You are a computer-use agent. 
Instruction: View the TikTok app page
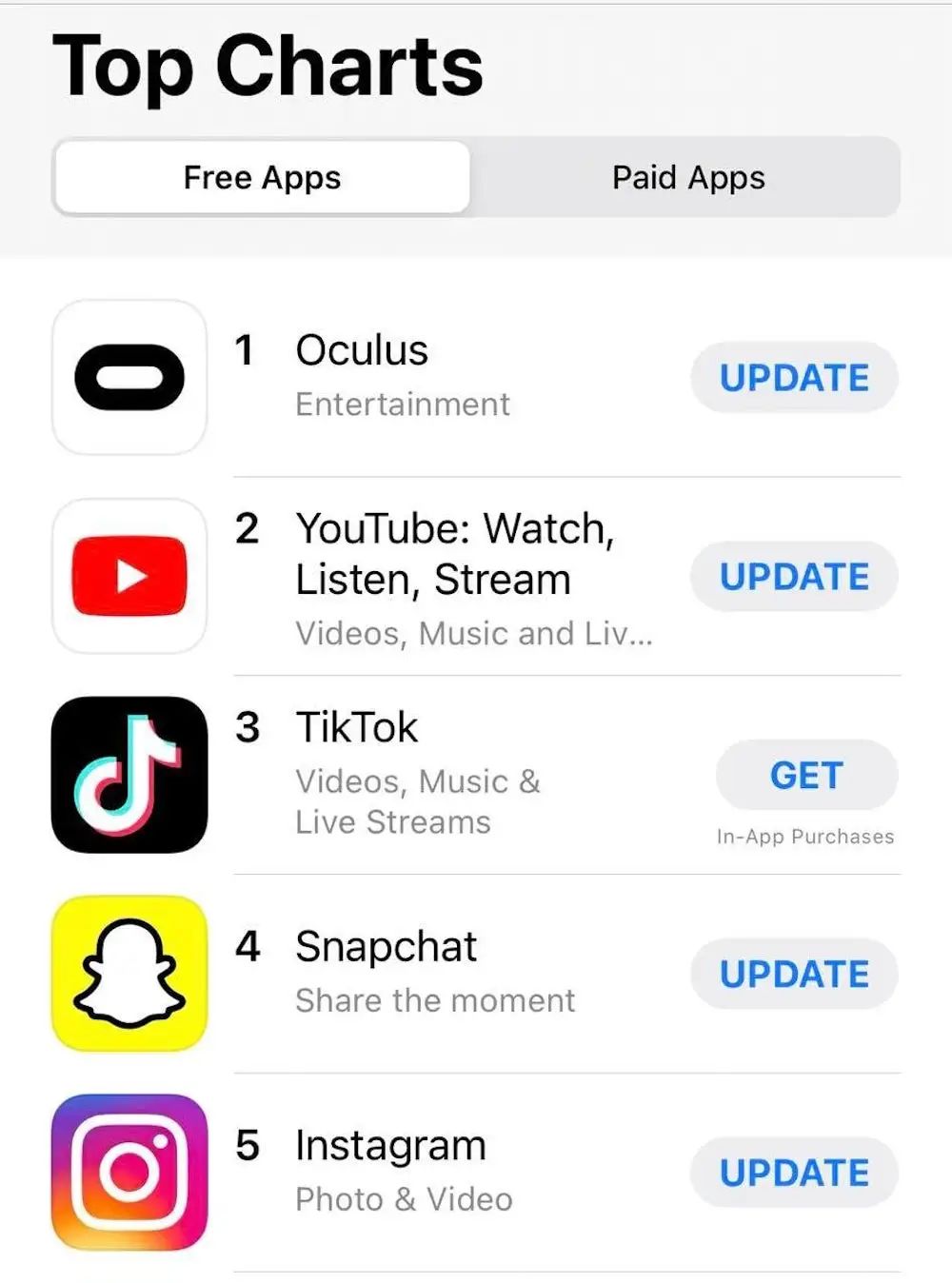point(357,728)
